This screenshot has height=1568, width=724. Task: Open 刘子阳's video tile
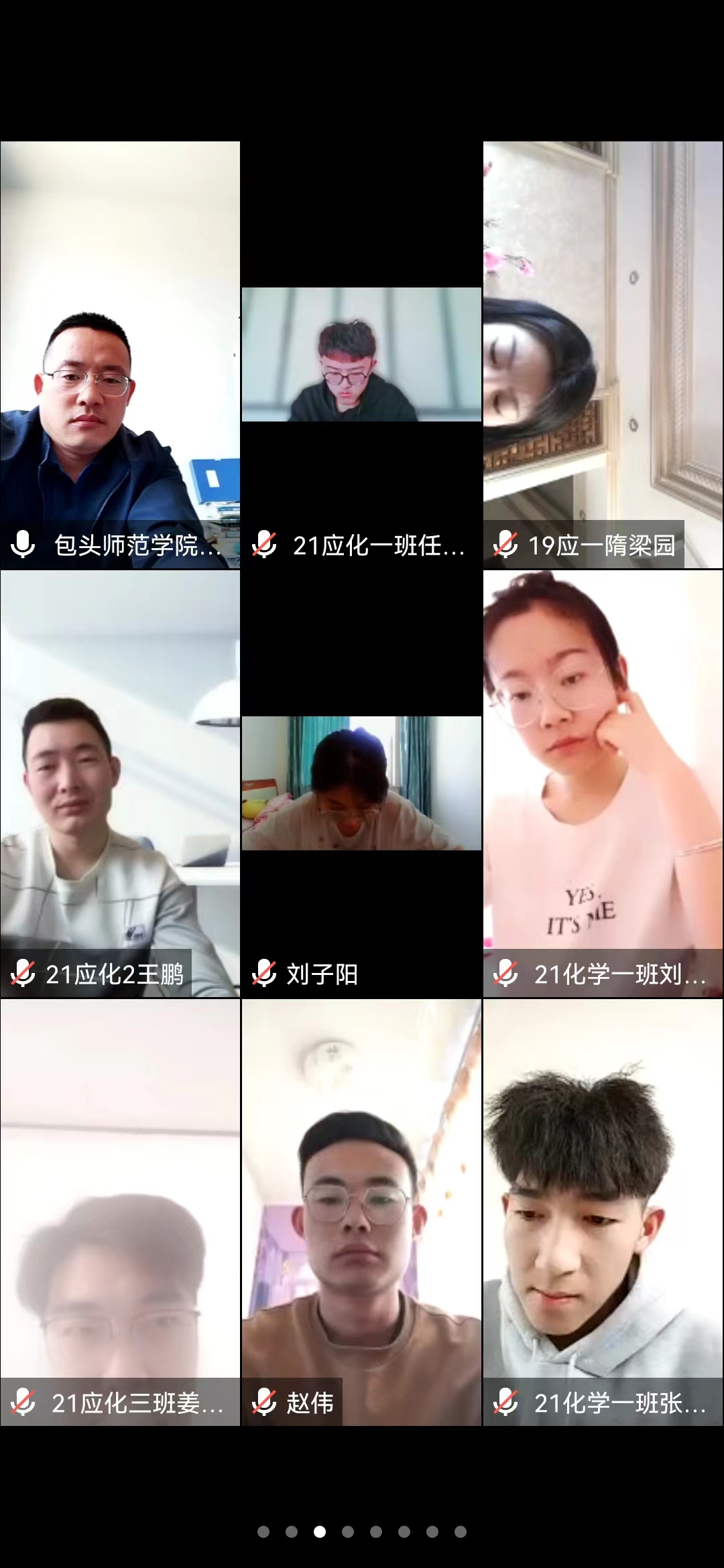pyautogui.click(x=361, y=784)
